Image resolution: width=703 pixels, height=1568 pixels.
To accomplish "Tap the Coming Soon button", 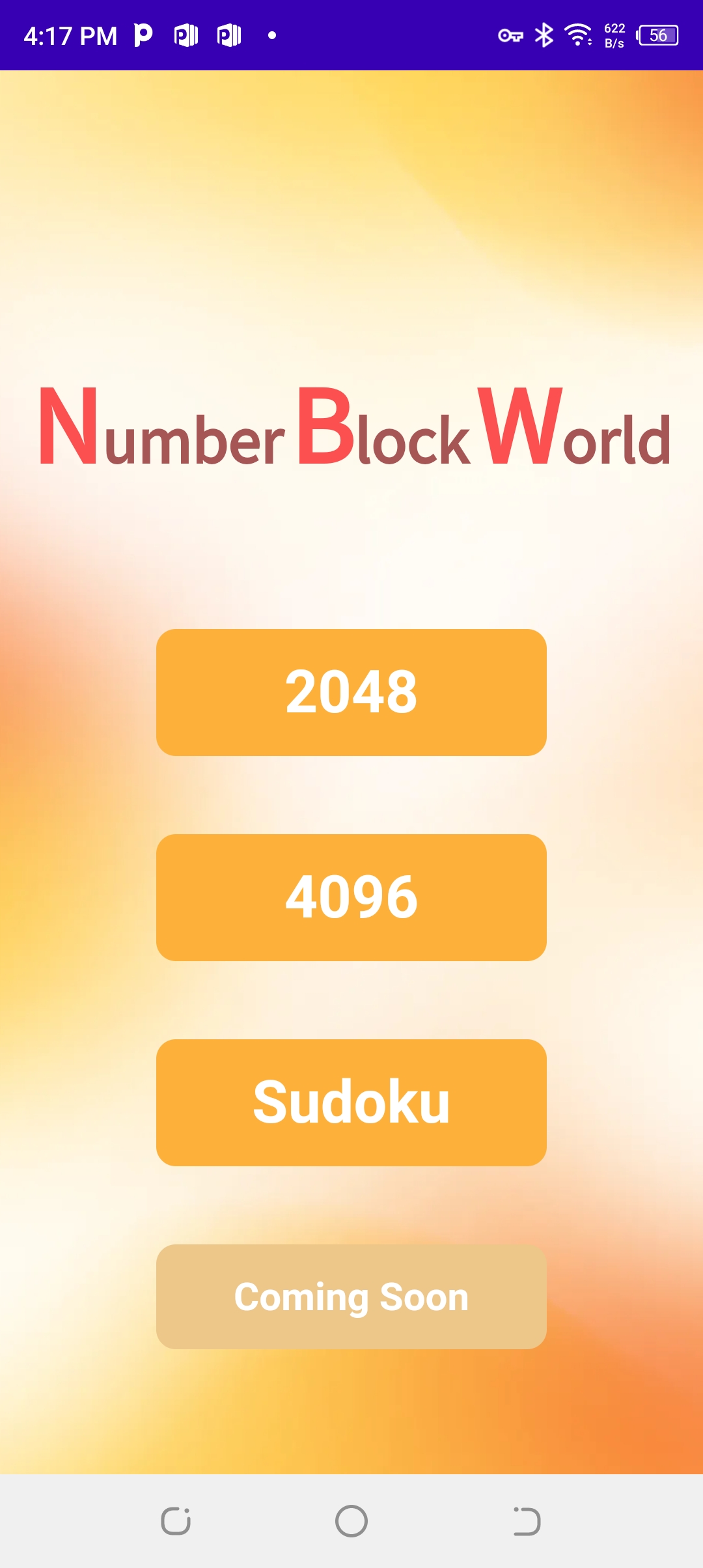I will pos(351,1296).
